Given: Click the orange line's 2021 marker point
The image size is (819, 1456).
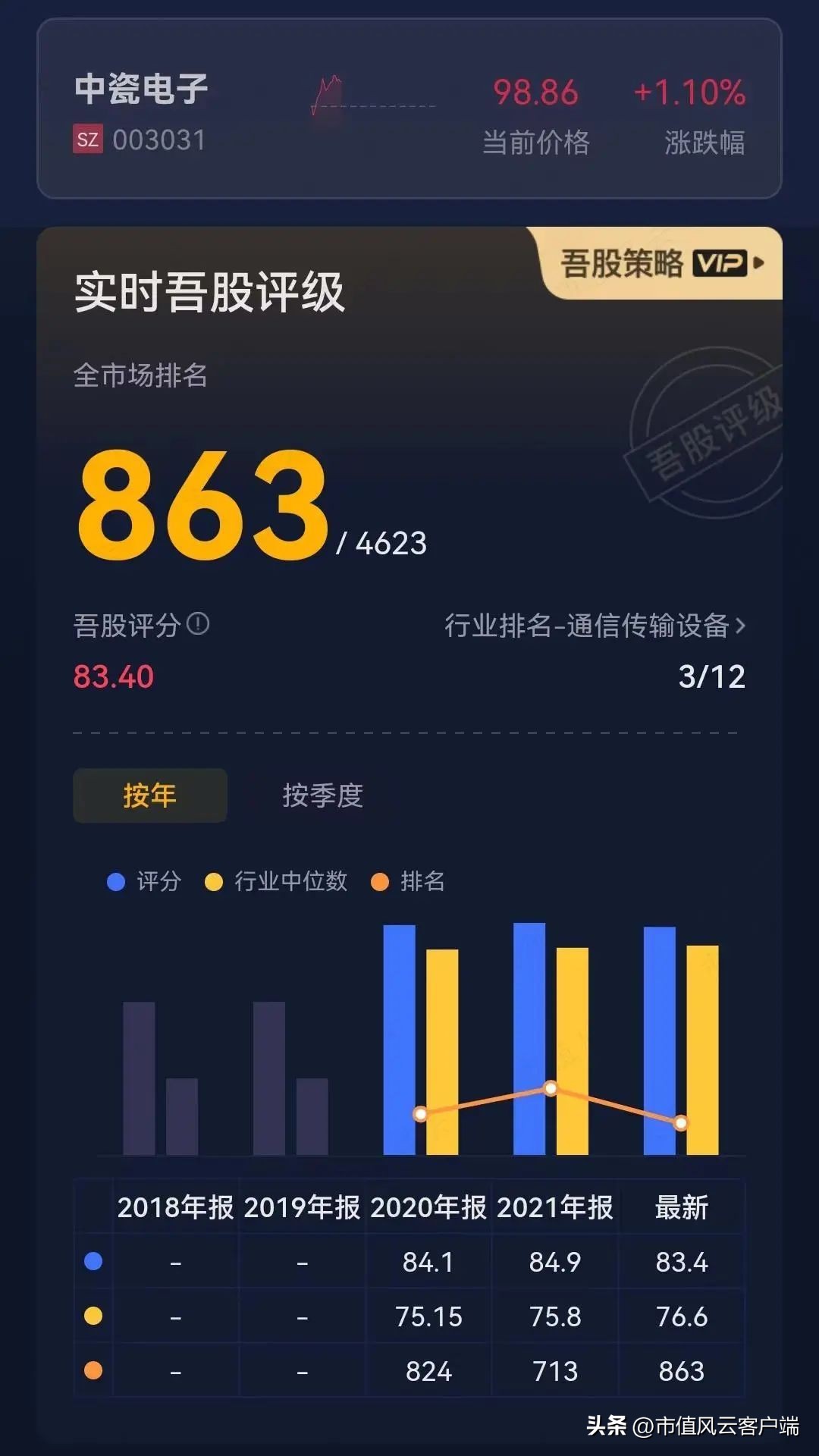Looking at the screenshot, I should point(549,1087).
